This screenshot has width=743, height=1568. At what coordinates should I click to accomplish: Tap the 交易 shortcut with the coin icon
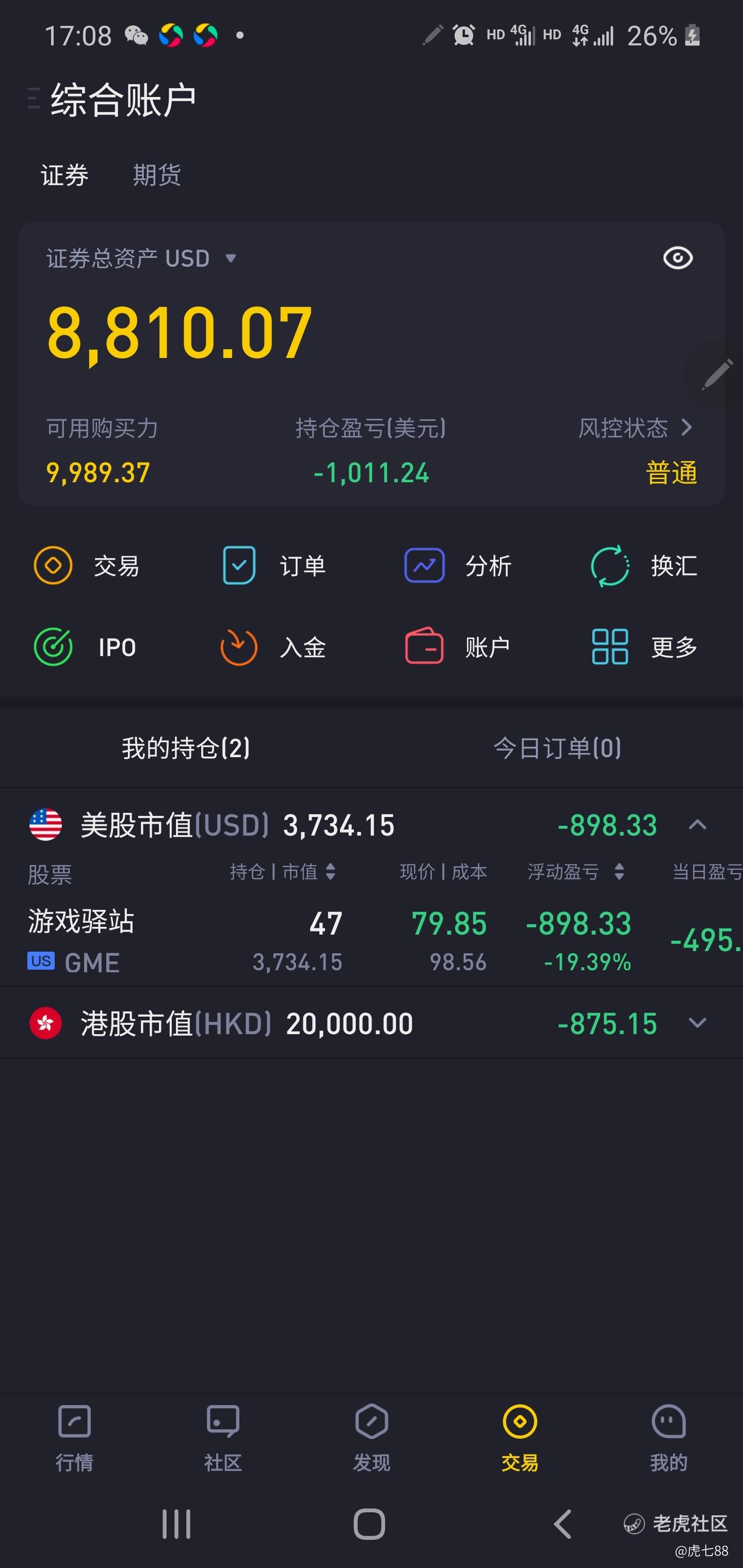[x=87, y=565]
